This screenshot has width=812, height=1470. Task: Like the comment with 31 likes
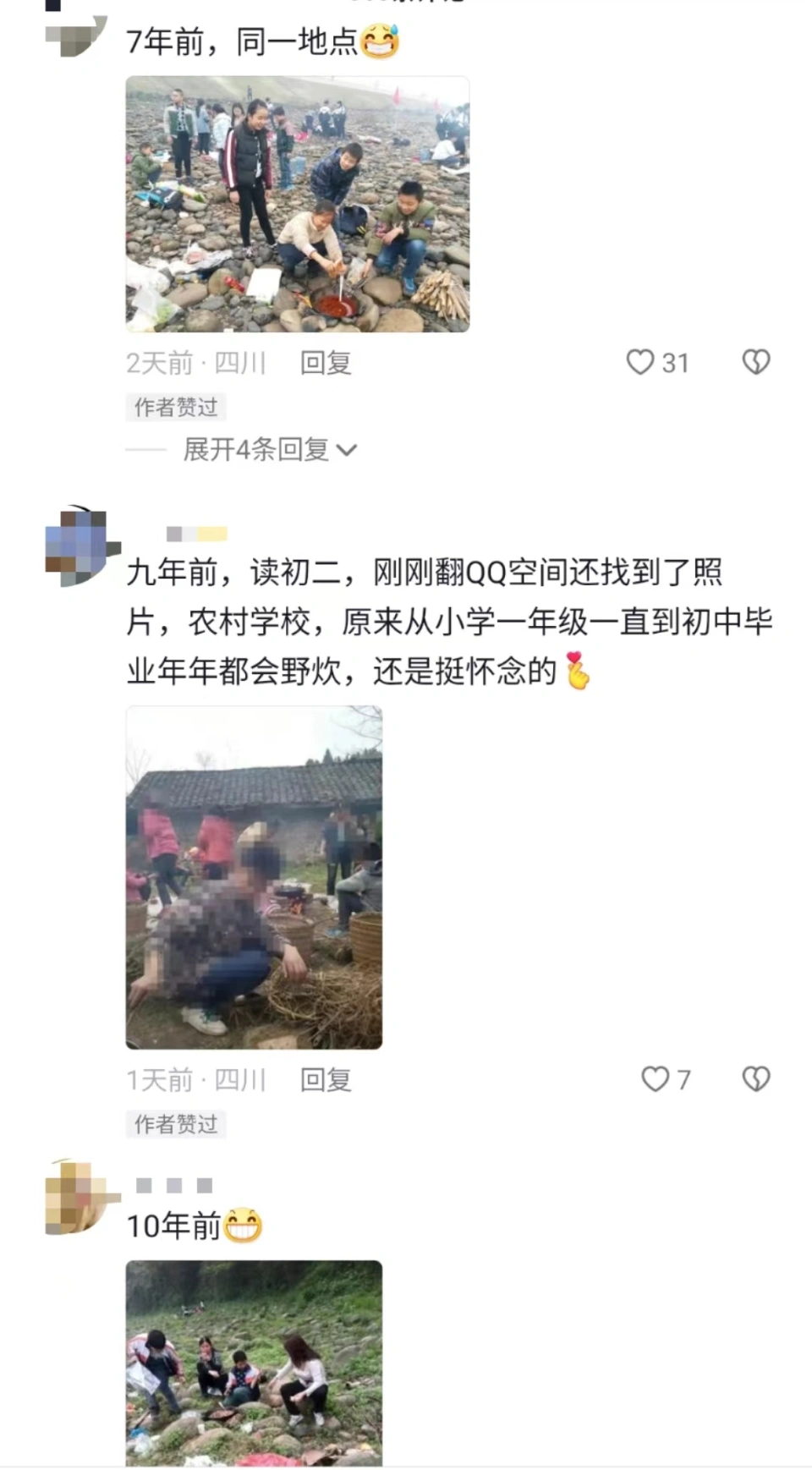[x=640, y=362]
